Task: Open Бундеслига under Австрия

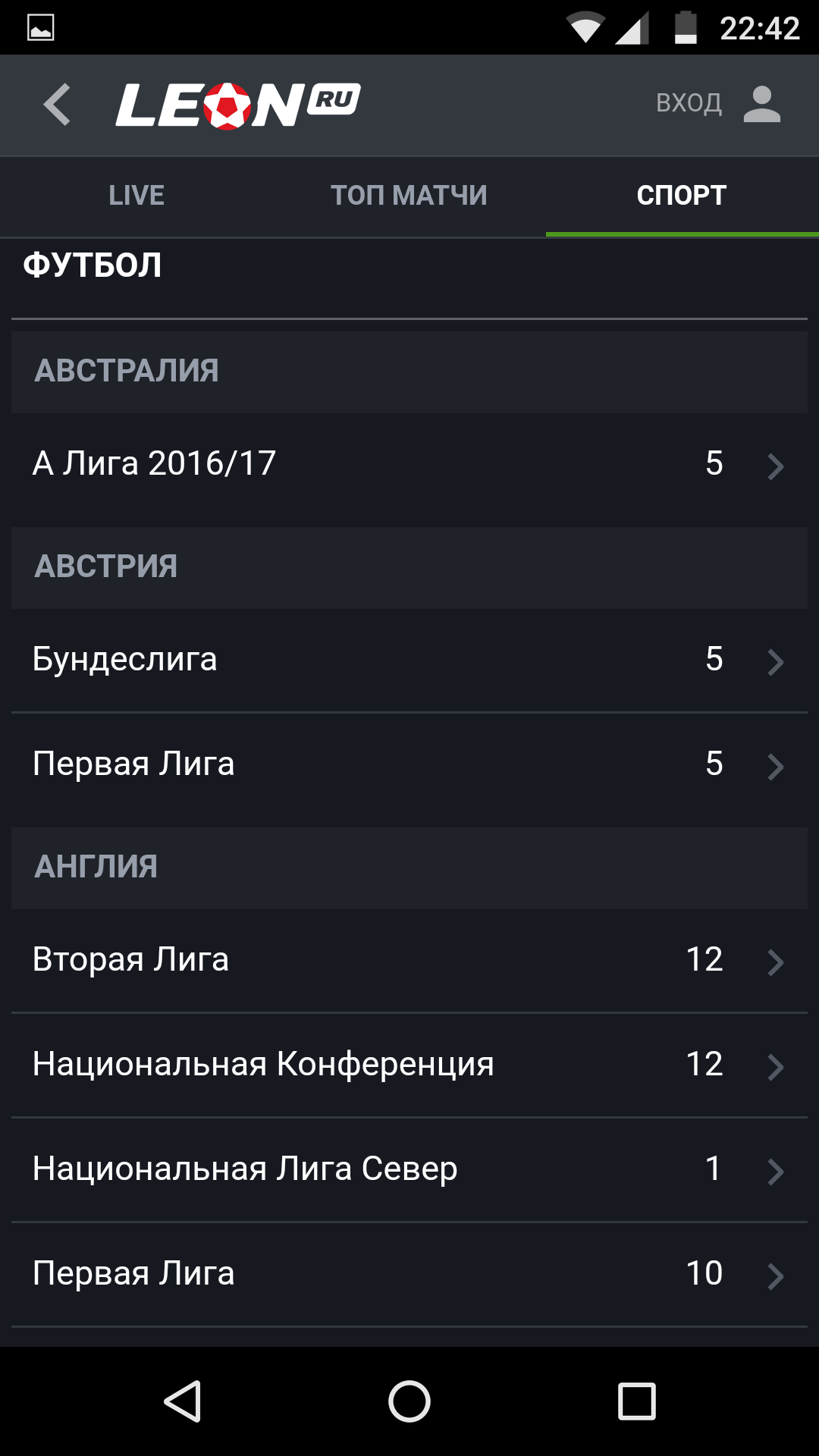Action: pos(409,660)
